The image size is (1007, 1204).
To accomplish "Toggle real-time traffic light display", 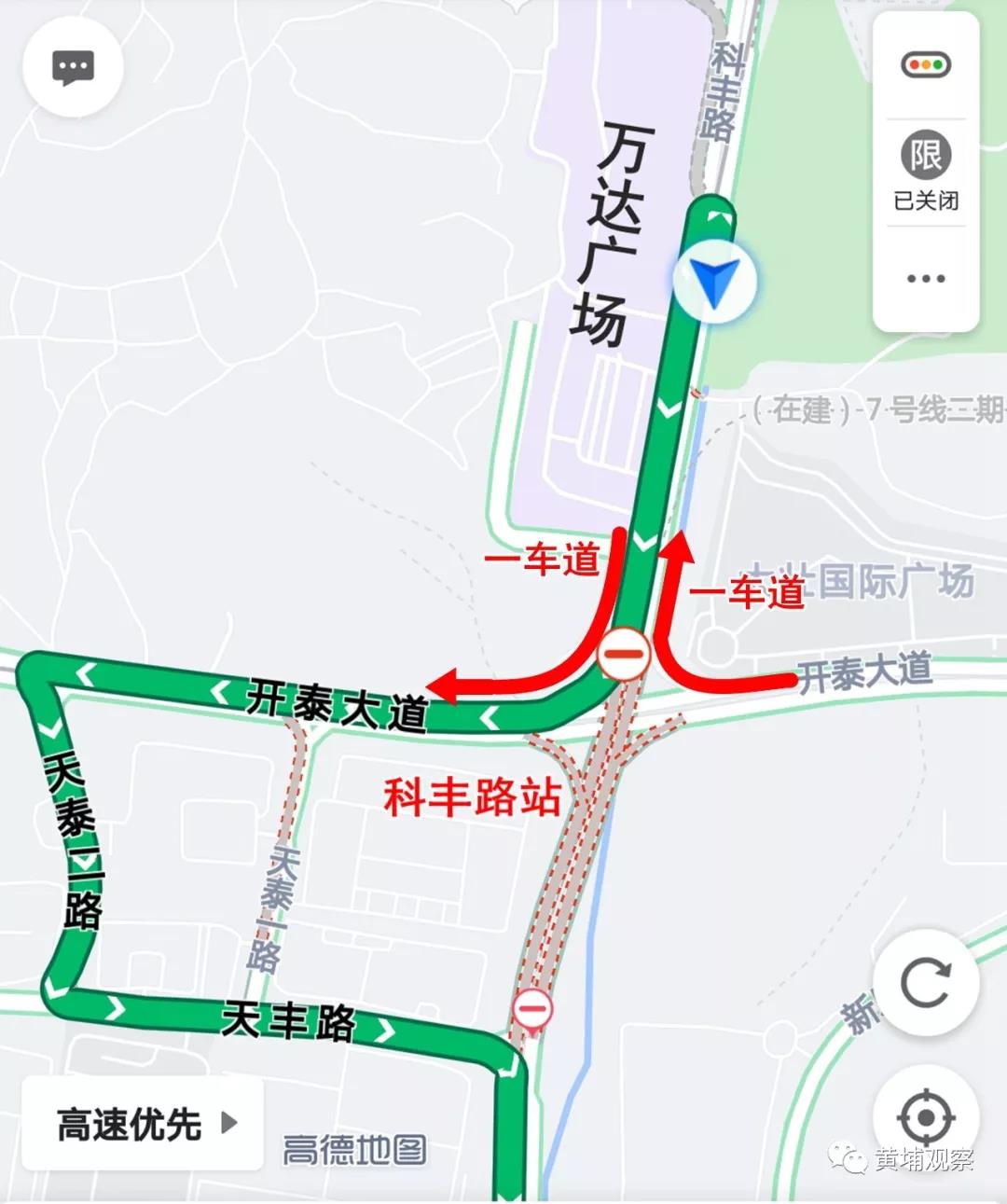I will [926, 65].
